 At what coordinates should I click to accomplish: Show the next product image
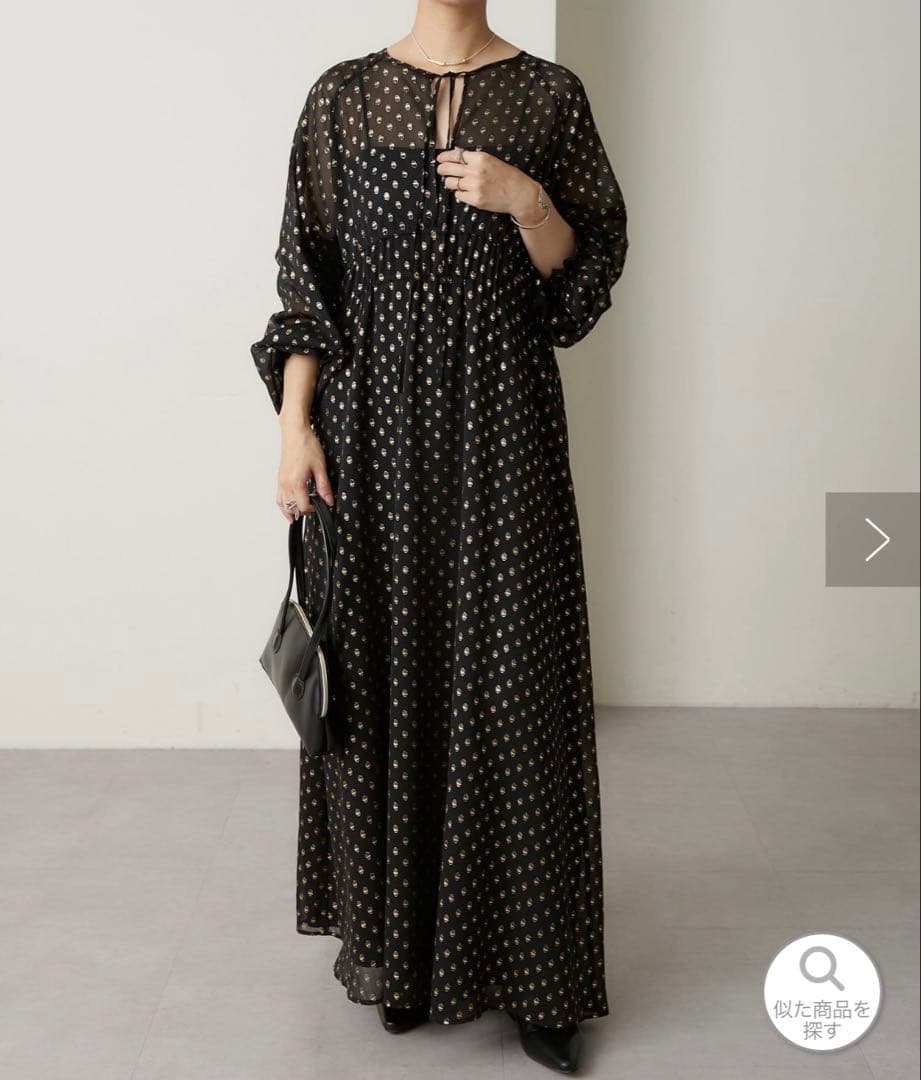(x=874, y=539)
